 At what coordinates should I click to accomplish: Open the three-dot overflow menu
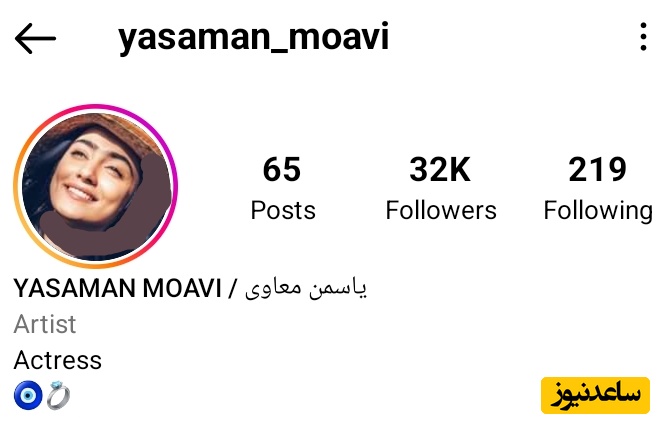tap(643, 38)
